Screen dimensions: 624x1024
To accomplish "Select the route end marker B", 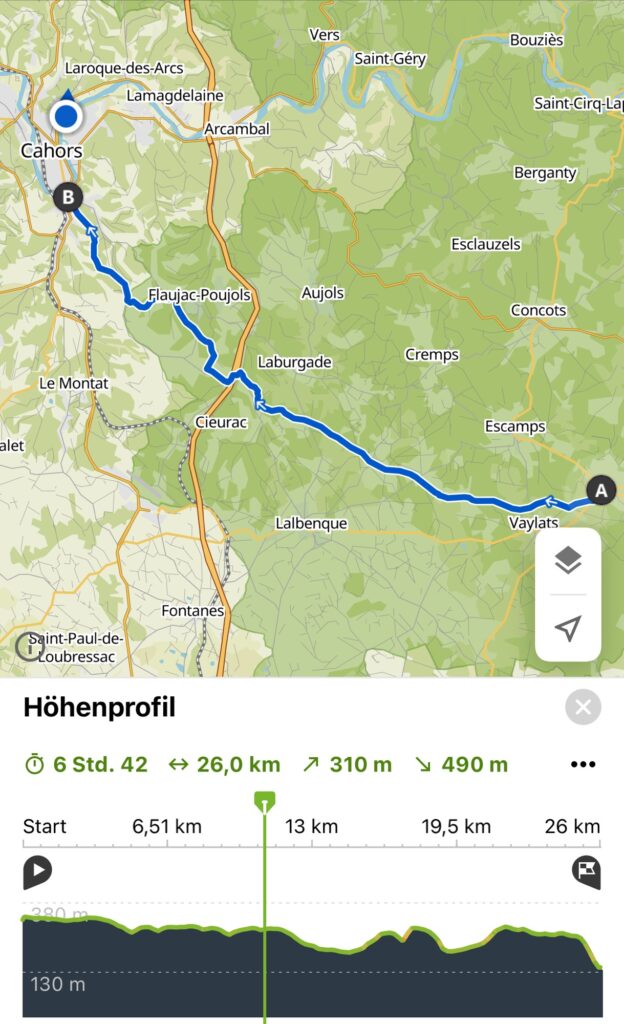I will click(67, 197).
